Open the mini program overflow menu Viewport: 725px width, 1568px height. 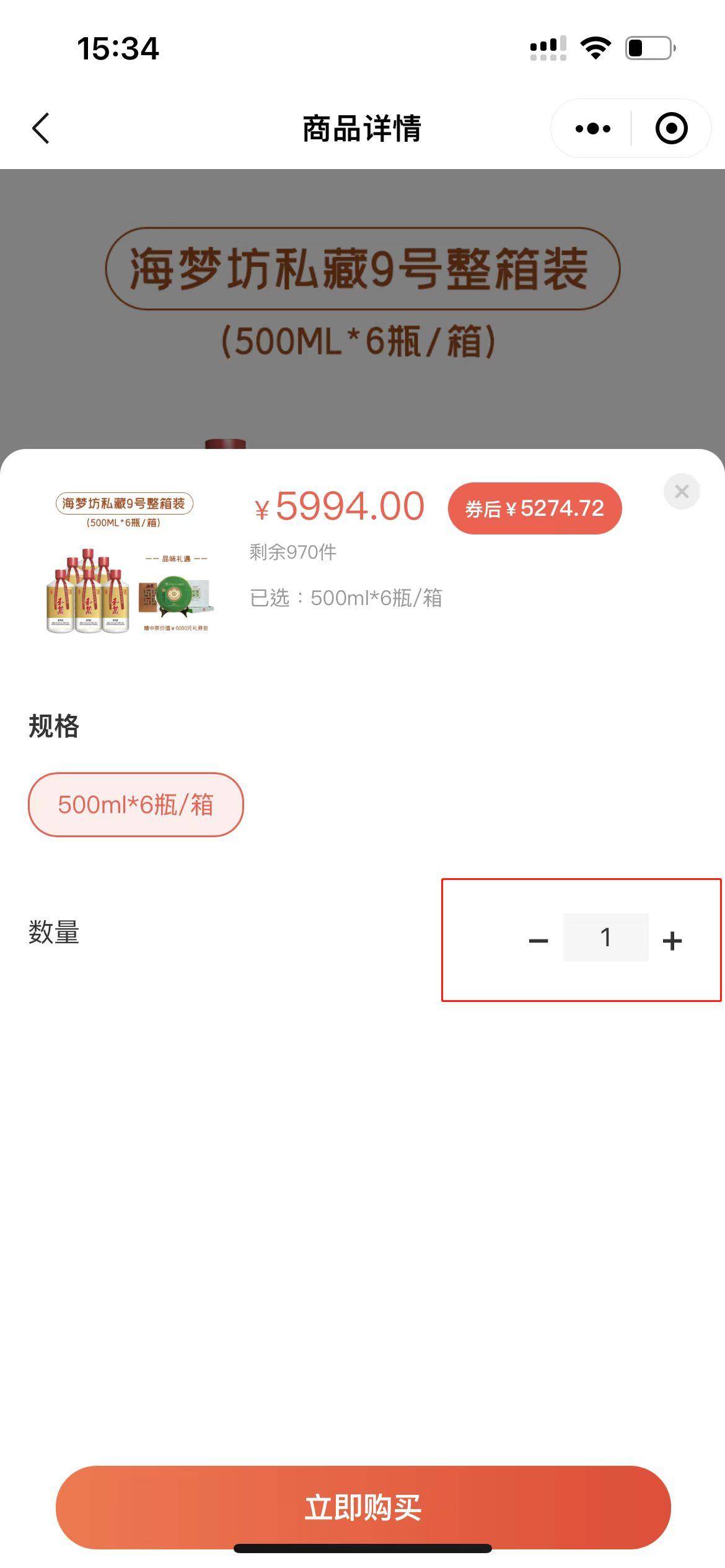pos(592,129)
